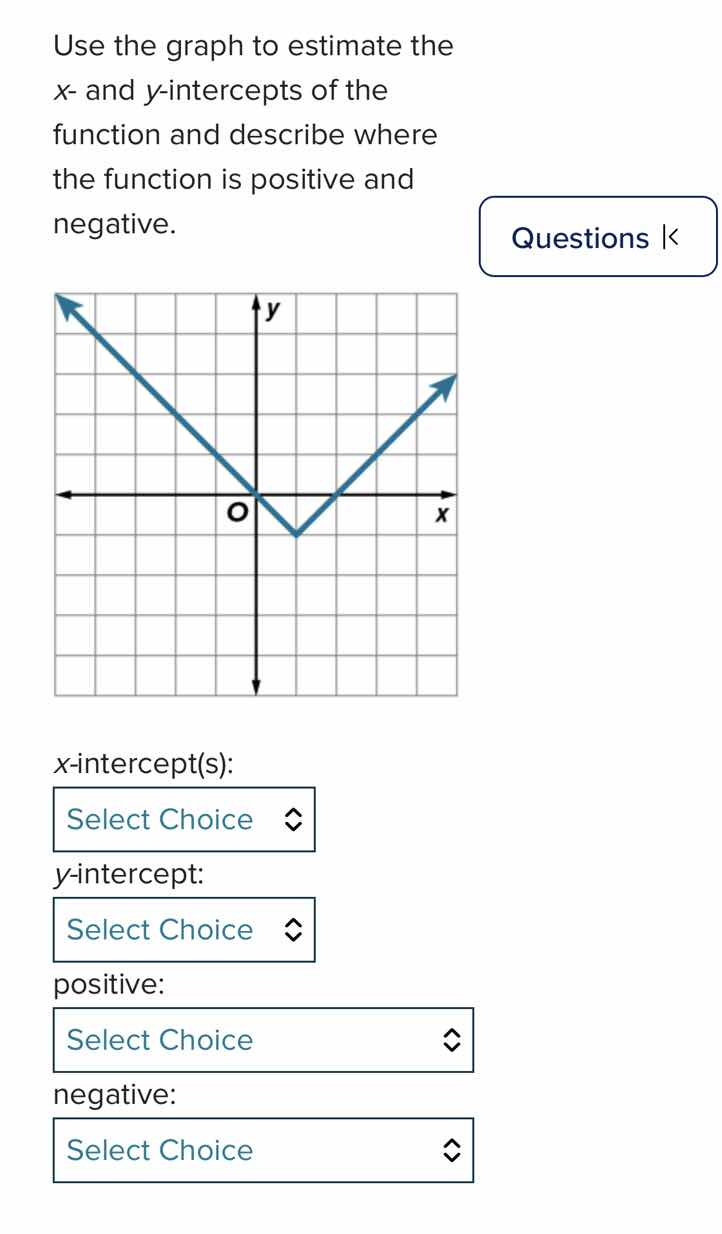The image size is (722, 1234).
Task: Open the x-intercept(s) Select Choice dropdown
Action: point(184,820)
